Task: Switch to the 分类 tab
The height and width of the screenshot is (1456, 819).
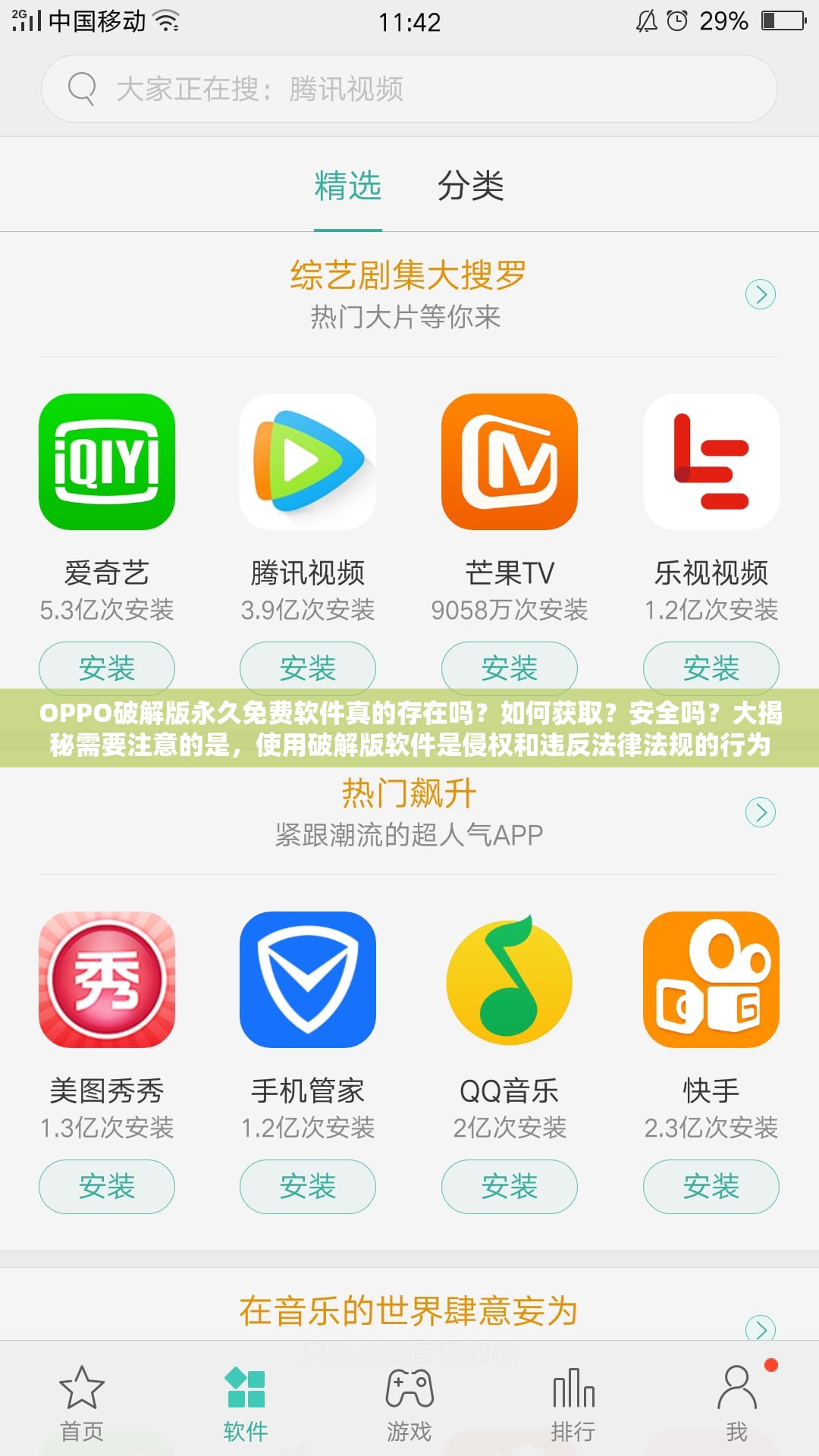Action: click(x=471, y=188)
